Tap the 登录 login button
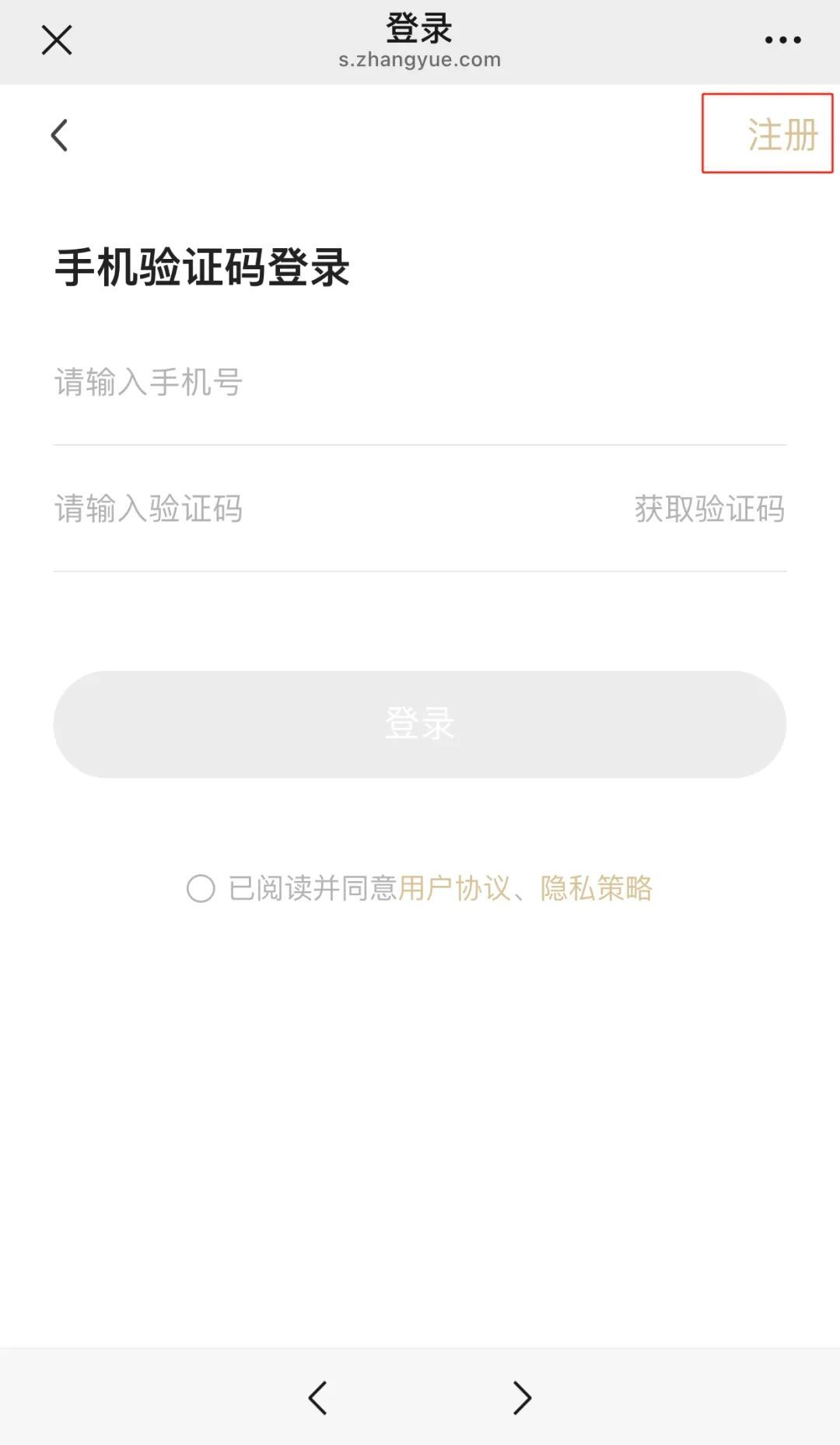 tap(420, 724)
